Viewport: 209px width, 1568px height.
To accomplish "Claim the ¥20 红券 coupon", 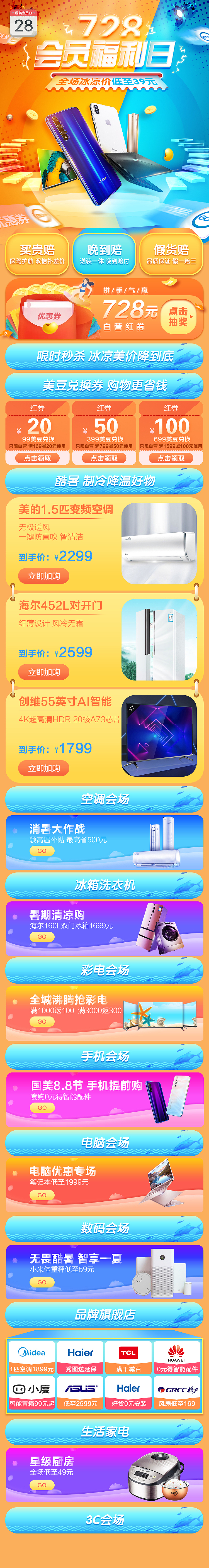I will point(37,458).
